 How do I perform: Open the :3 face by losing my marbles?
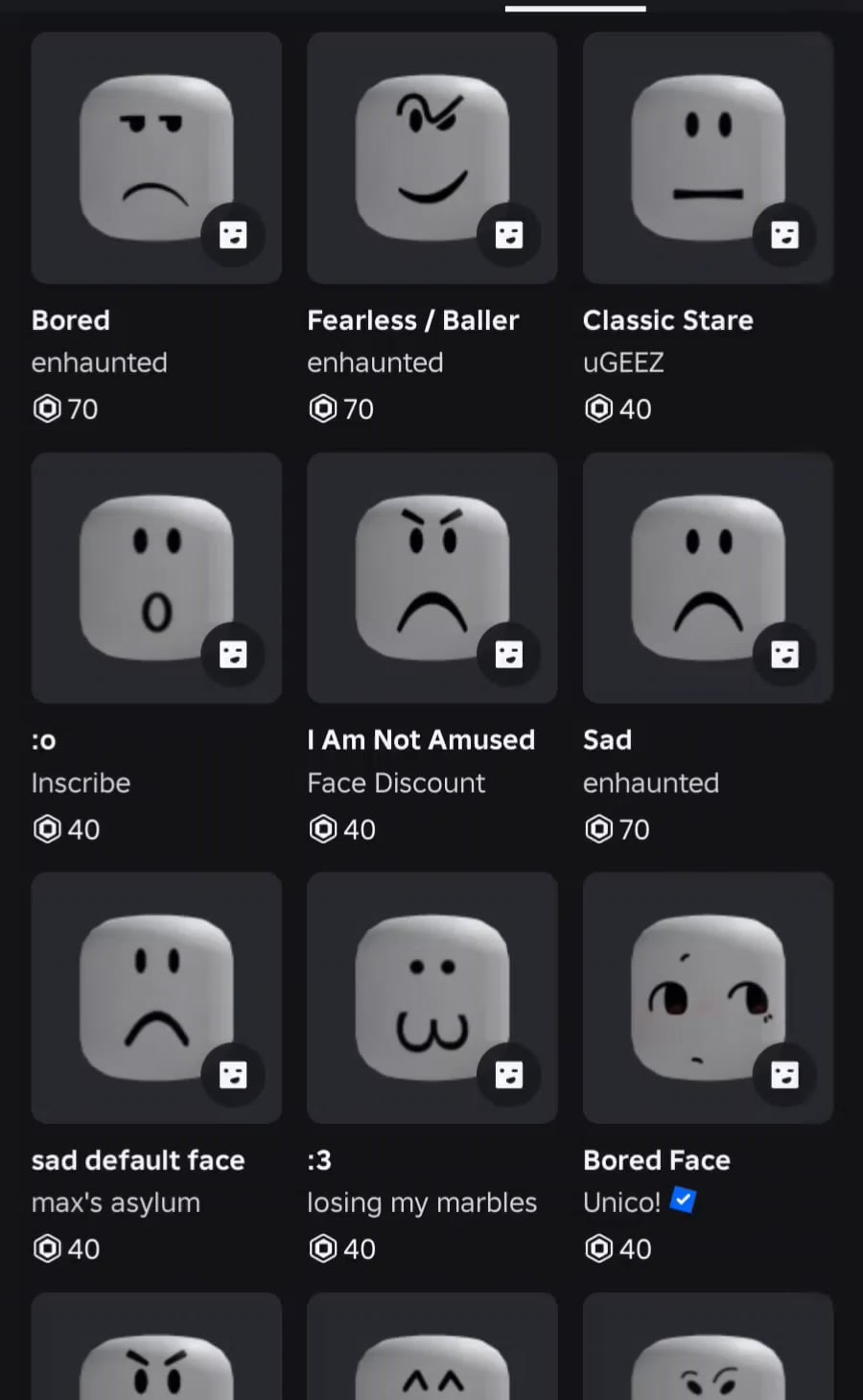tap(431, 998)
